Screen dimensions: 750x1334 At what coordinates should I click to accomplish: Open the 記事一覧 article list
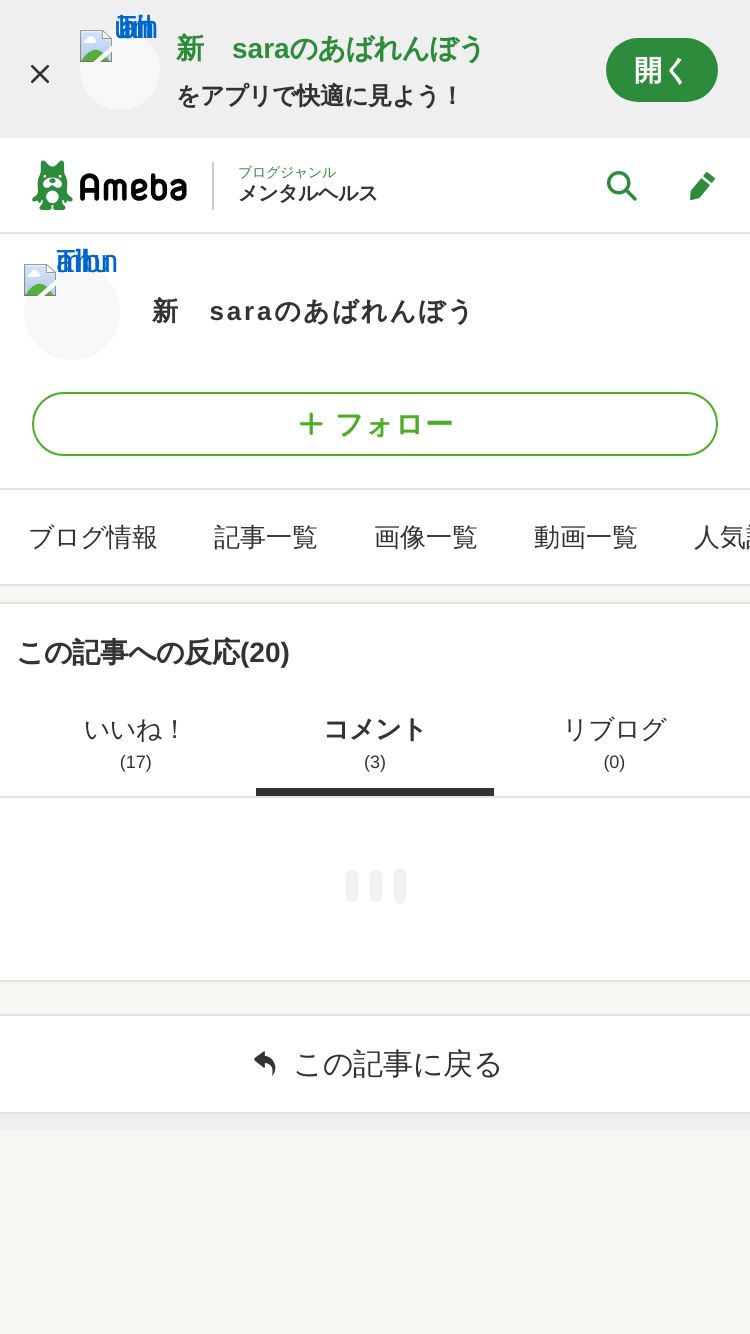point(265,537)
